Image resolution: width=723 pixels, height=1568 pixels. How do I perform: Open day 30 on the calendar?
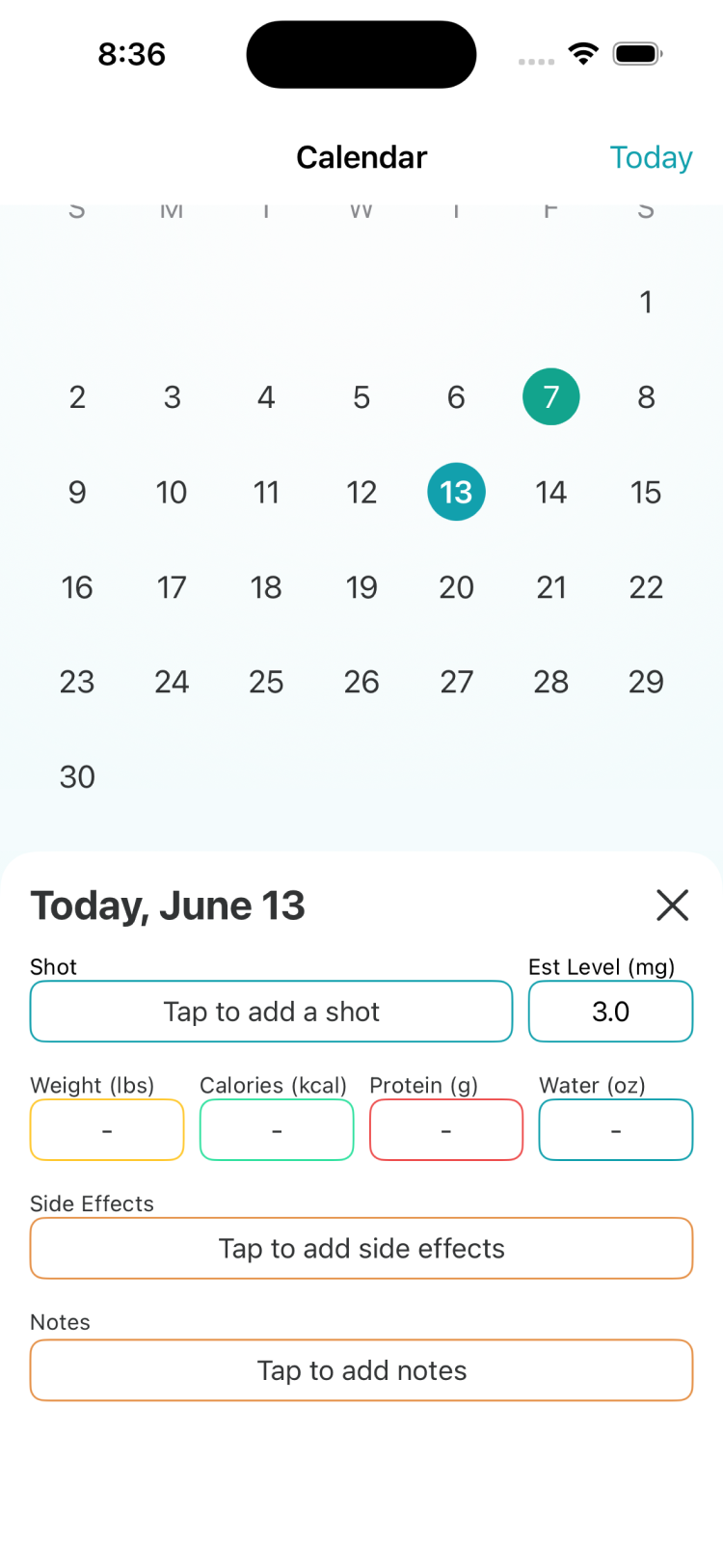click(77, 777)
